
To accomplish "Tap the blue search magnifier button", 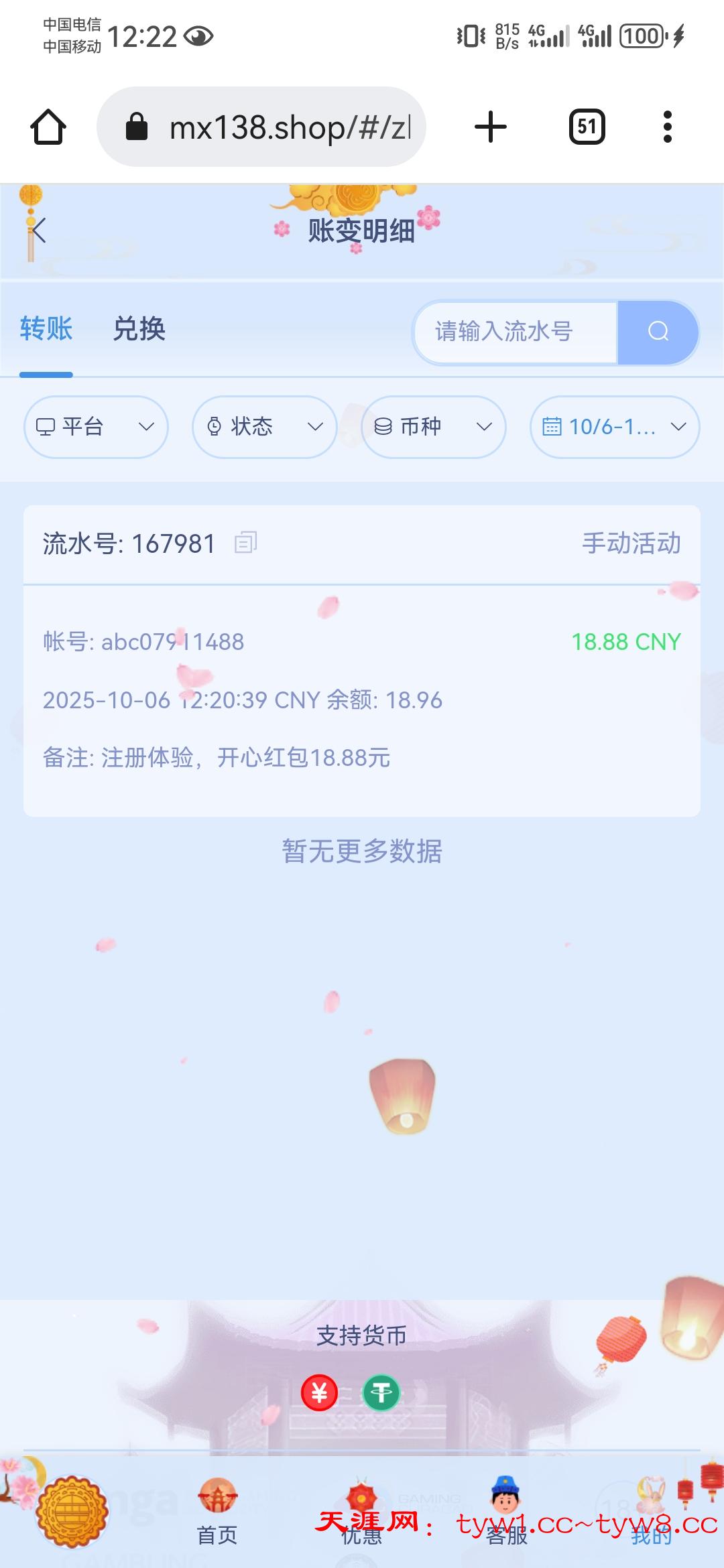I will (658, 332).
